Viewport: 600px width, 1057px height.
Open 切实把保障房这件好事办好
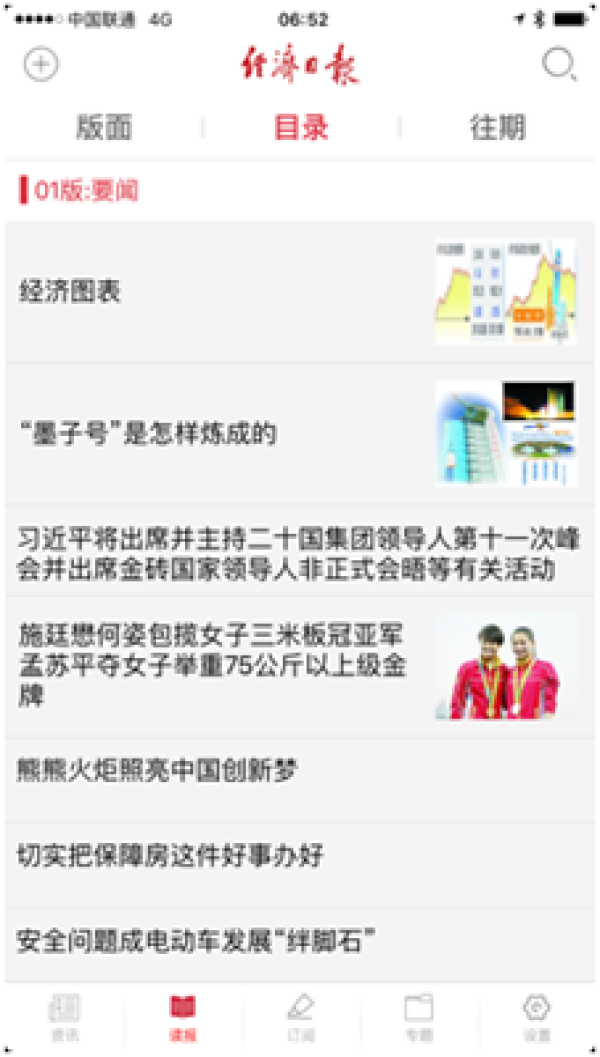click(x=300, y=857)
